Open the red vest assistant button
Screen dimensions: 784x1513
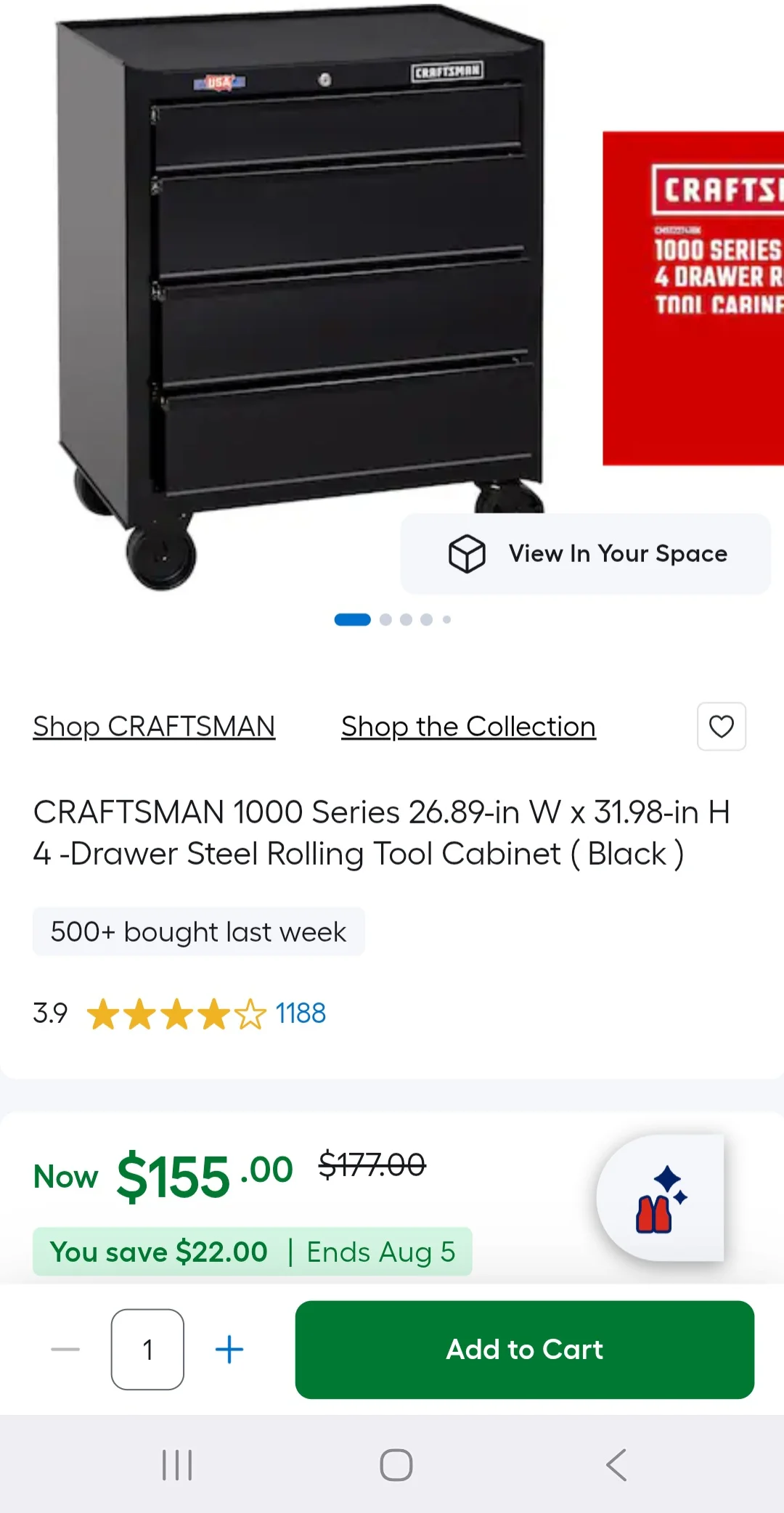point(661,1198)
